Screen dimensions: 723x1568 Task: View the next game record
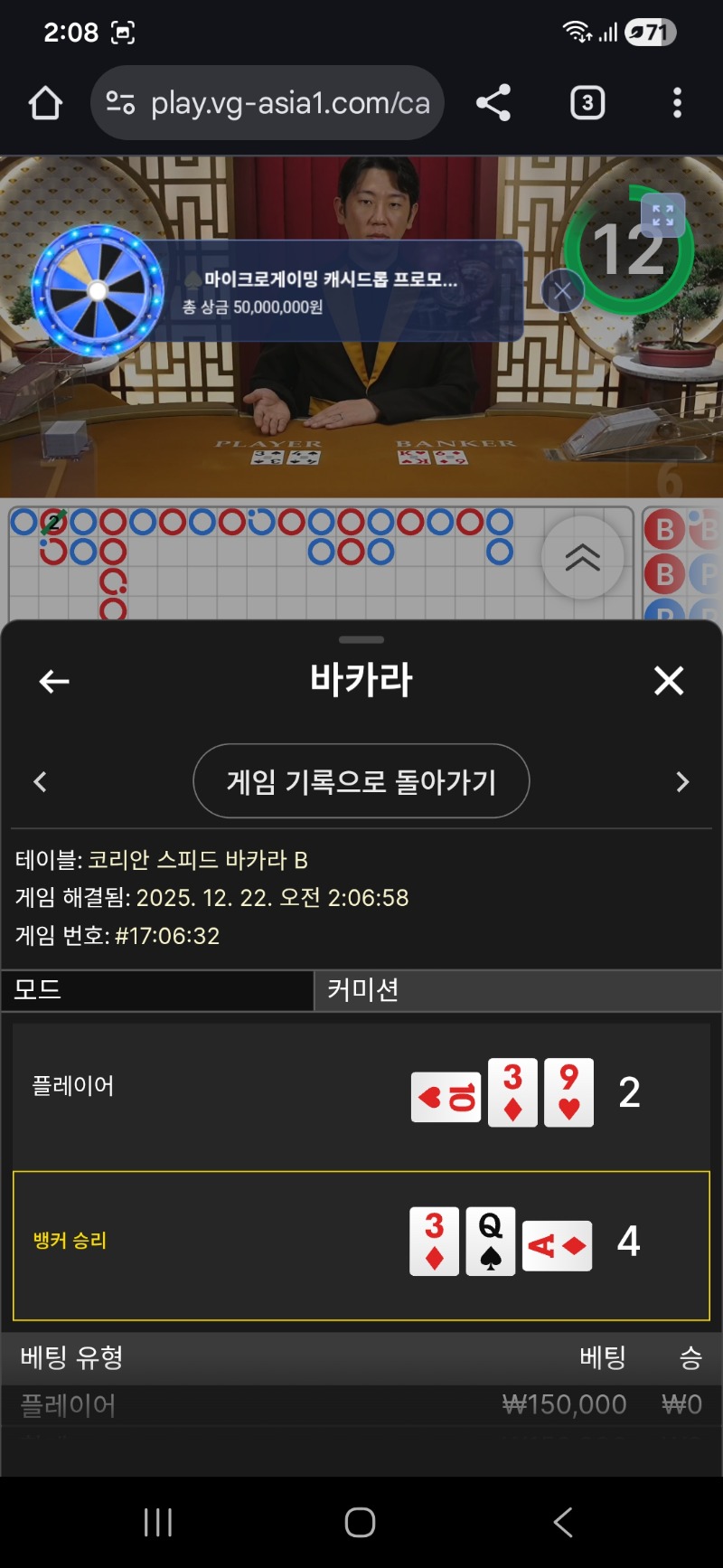coord(682,782)
